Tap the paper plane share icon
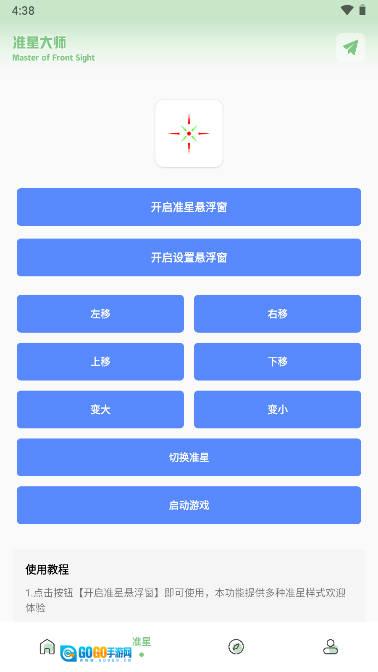The width and height of the screenshot is (378, 672). (351, 48)
